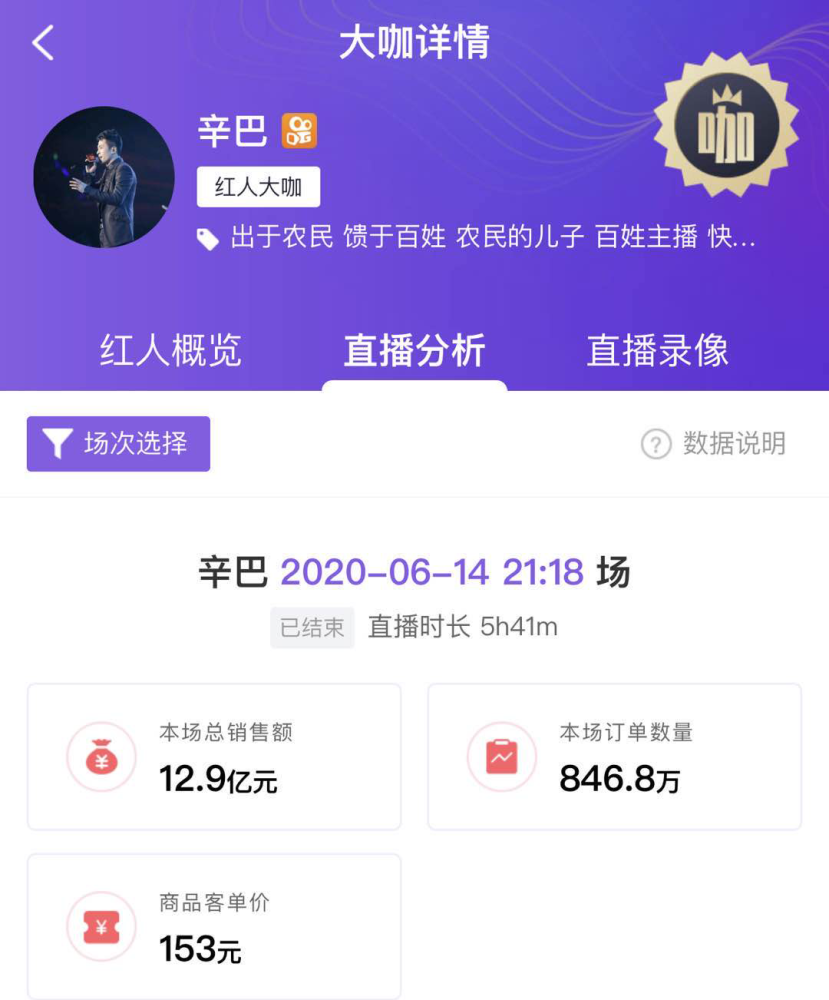Open the 场次选择 filter
The width and height of the screenshot is (829, 1000).
118,443
